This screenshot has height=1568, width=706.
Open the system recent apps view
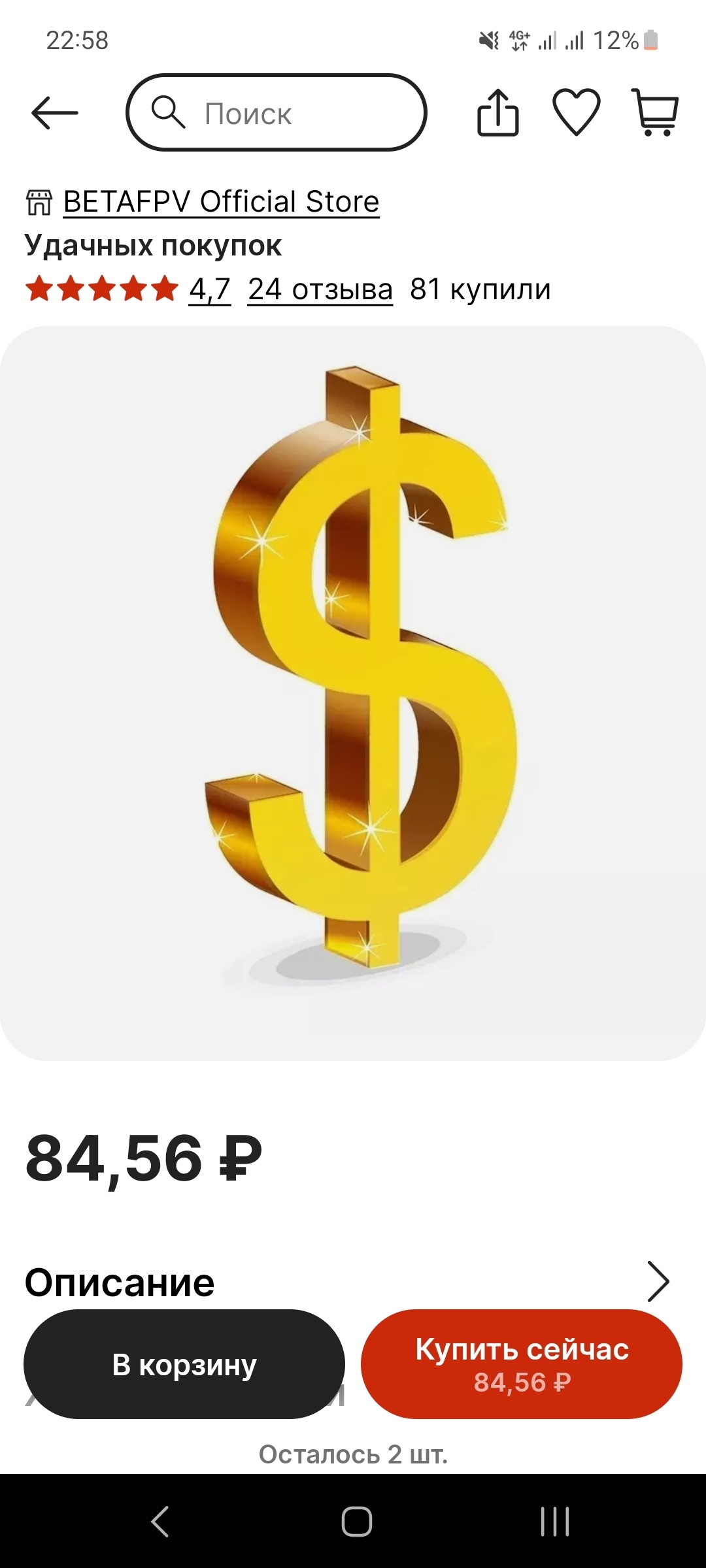tap(554, 1522)
